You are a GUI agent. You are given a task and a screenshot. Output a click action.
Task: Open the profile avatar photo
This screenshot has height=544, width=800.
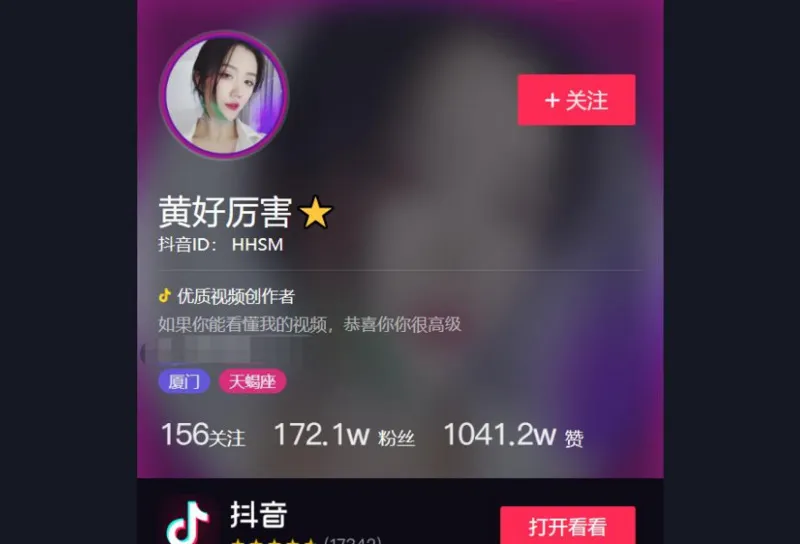click(226, 95)
